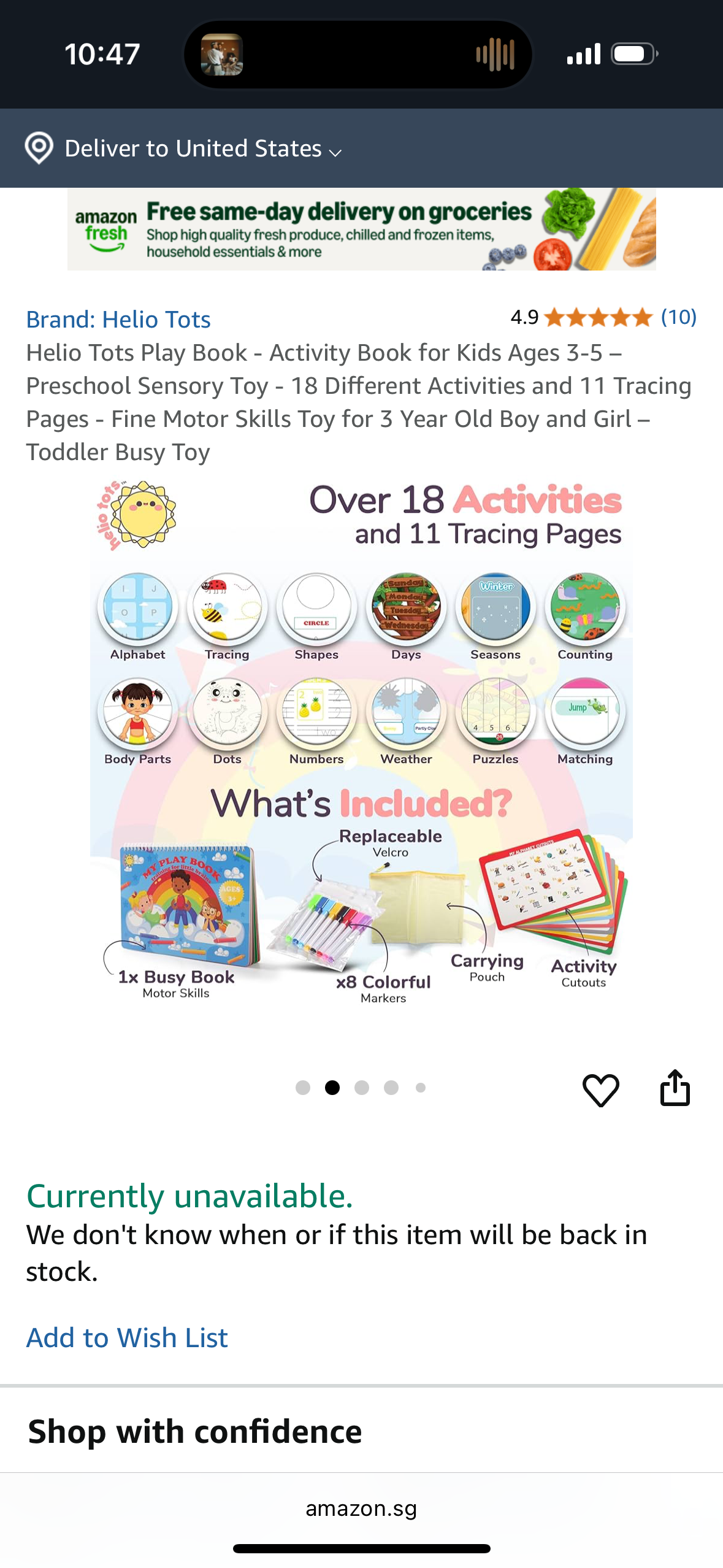
Task: Tap Add to Wish List link
Action: (127, 1337)
